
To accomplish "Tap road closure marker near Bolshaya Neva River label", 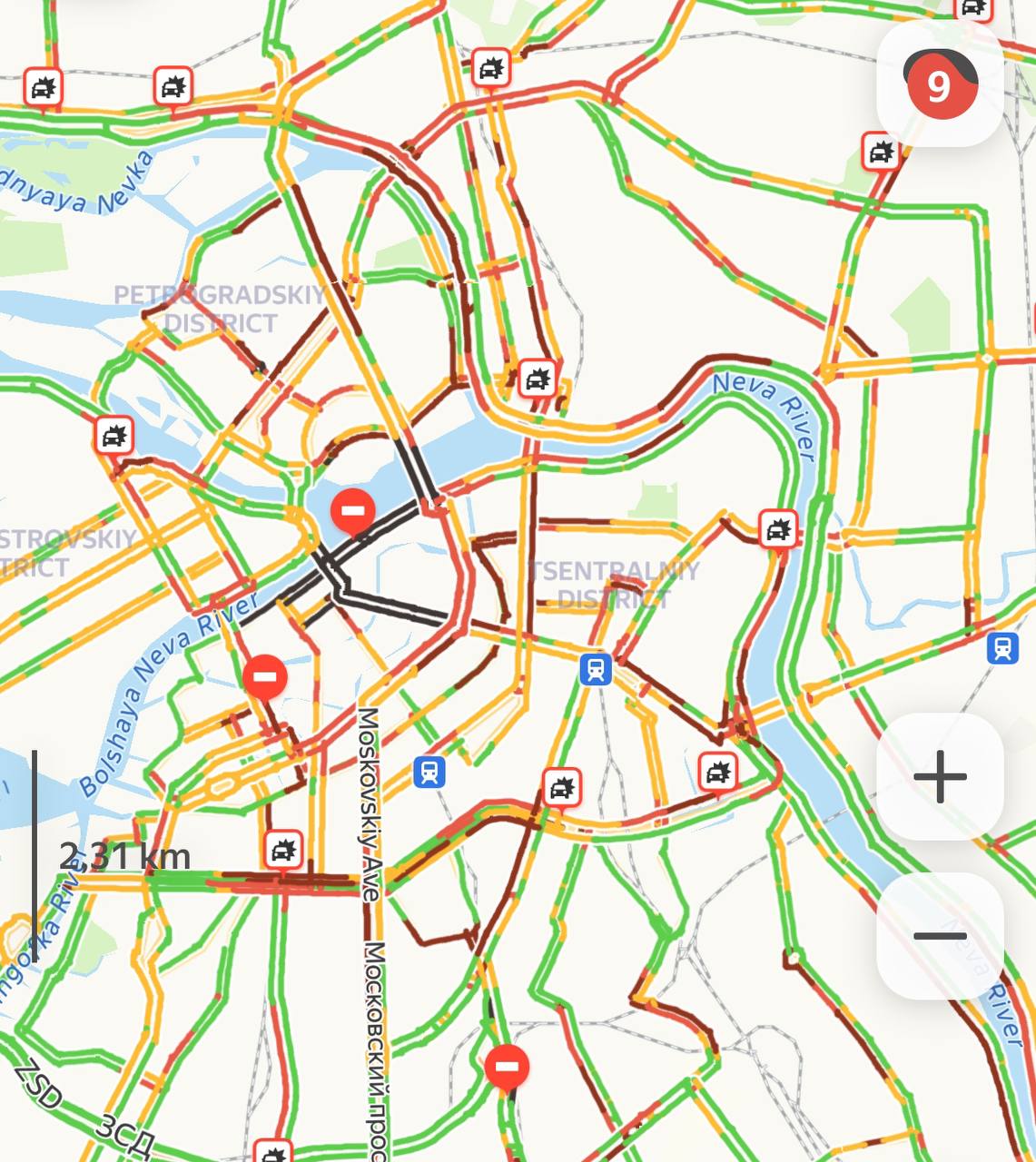I will 265,676.
